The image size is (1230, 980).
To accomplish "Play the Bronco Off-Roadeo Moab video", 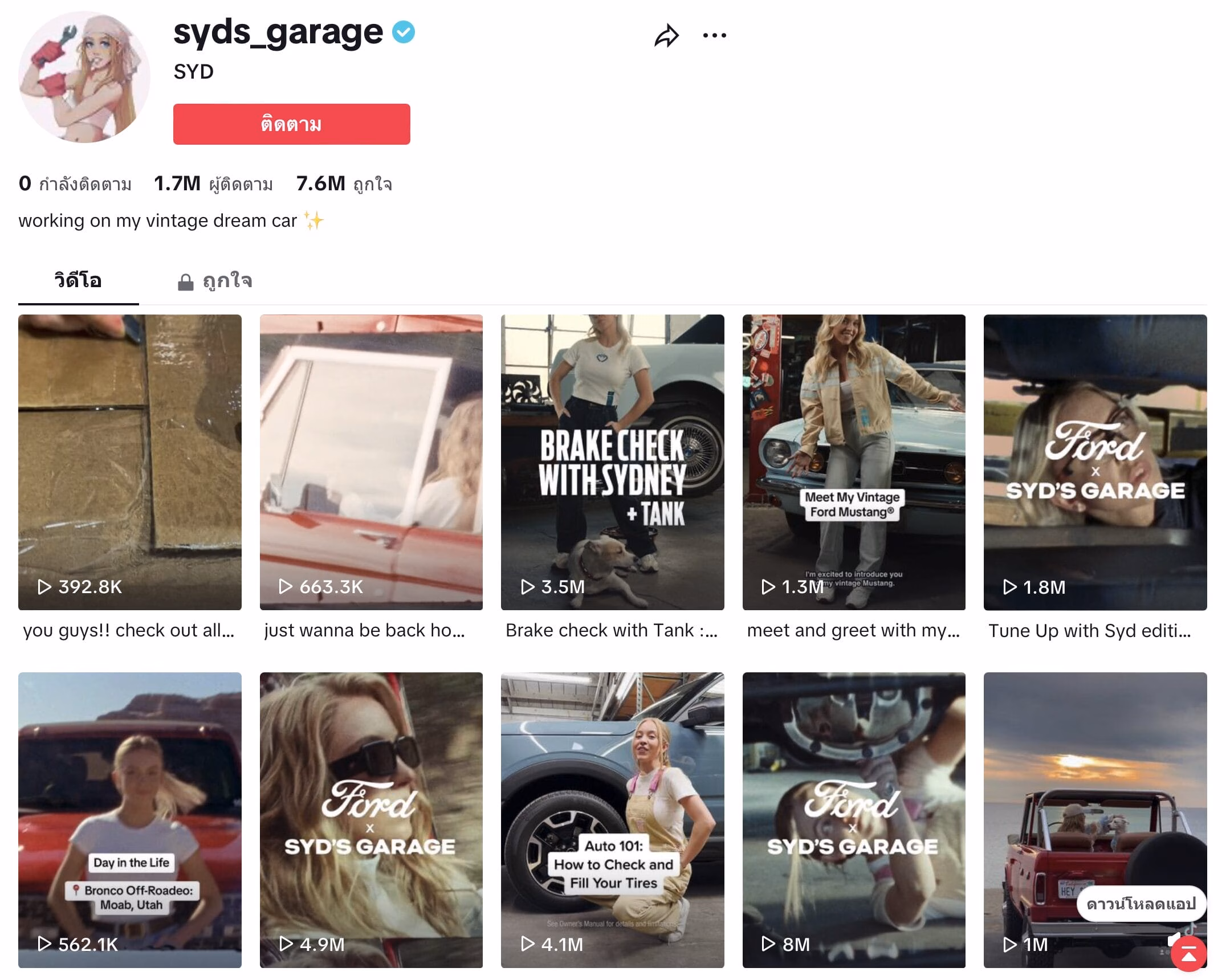I will tap(129, 820).
